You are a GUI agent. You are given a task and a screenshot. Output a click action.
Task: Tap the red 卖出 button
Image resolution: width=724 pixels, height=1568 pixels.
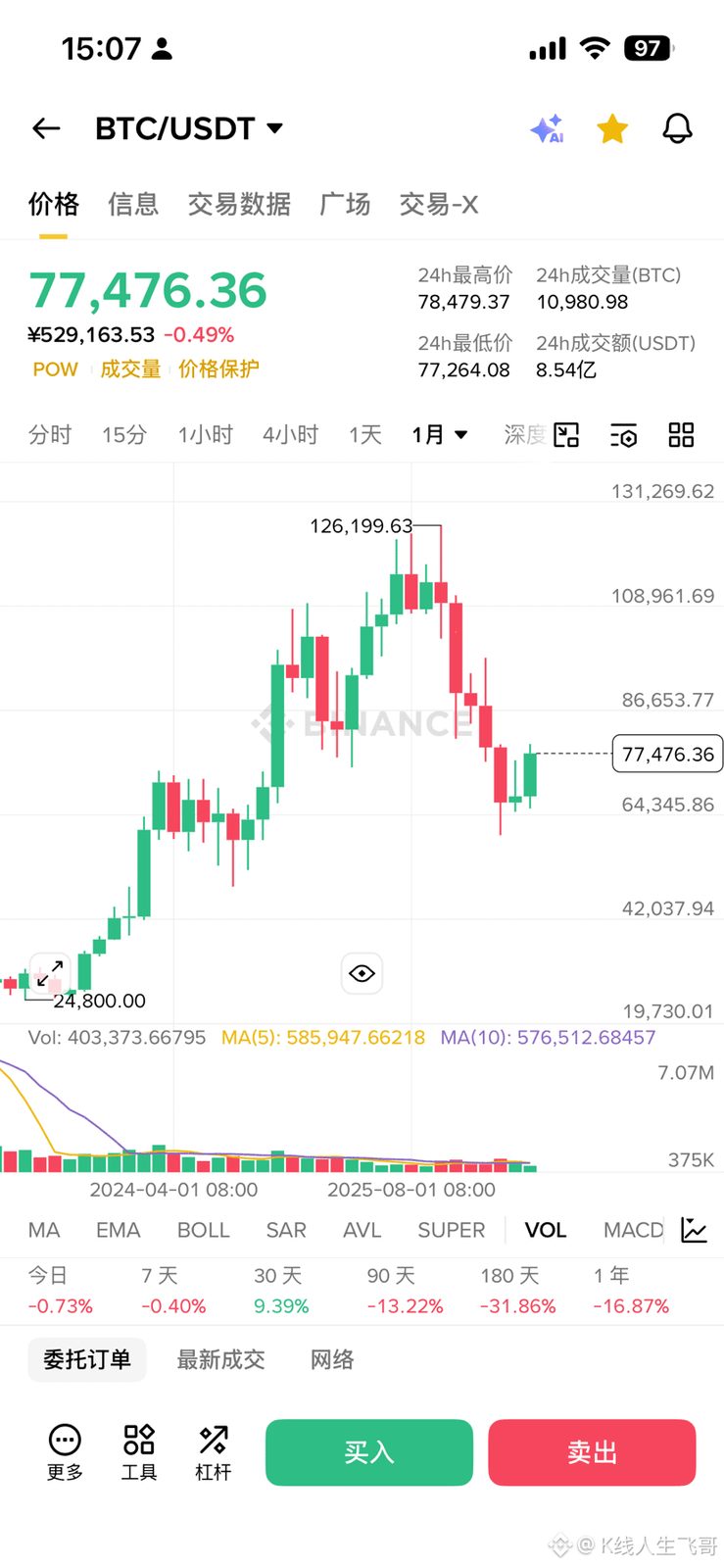[593, 1452]
